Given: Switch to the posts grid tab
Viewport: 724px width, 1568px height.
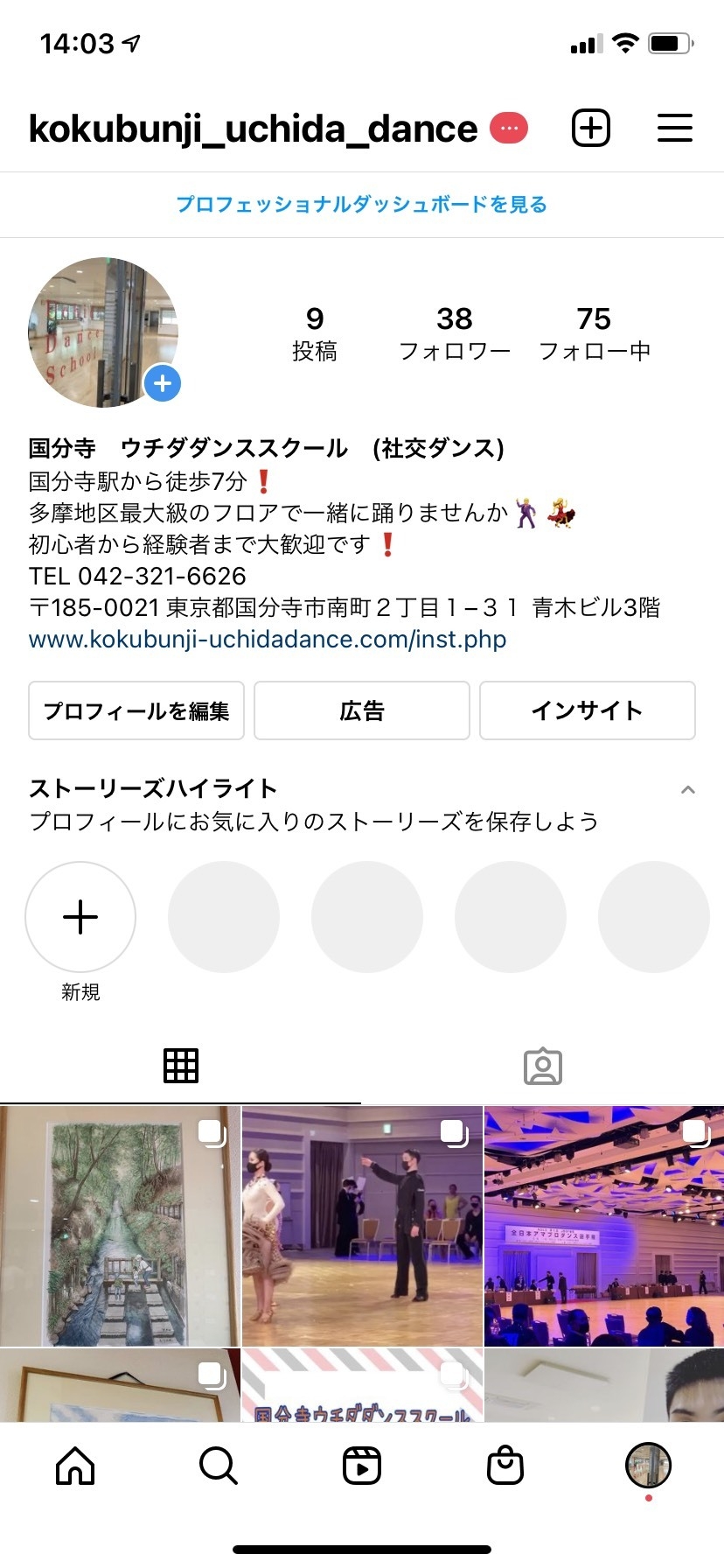Looking at the screenshot, I should click(x=181, y=1066).
